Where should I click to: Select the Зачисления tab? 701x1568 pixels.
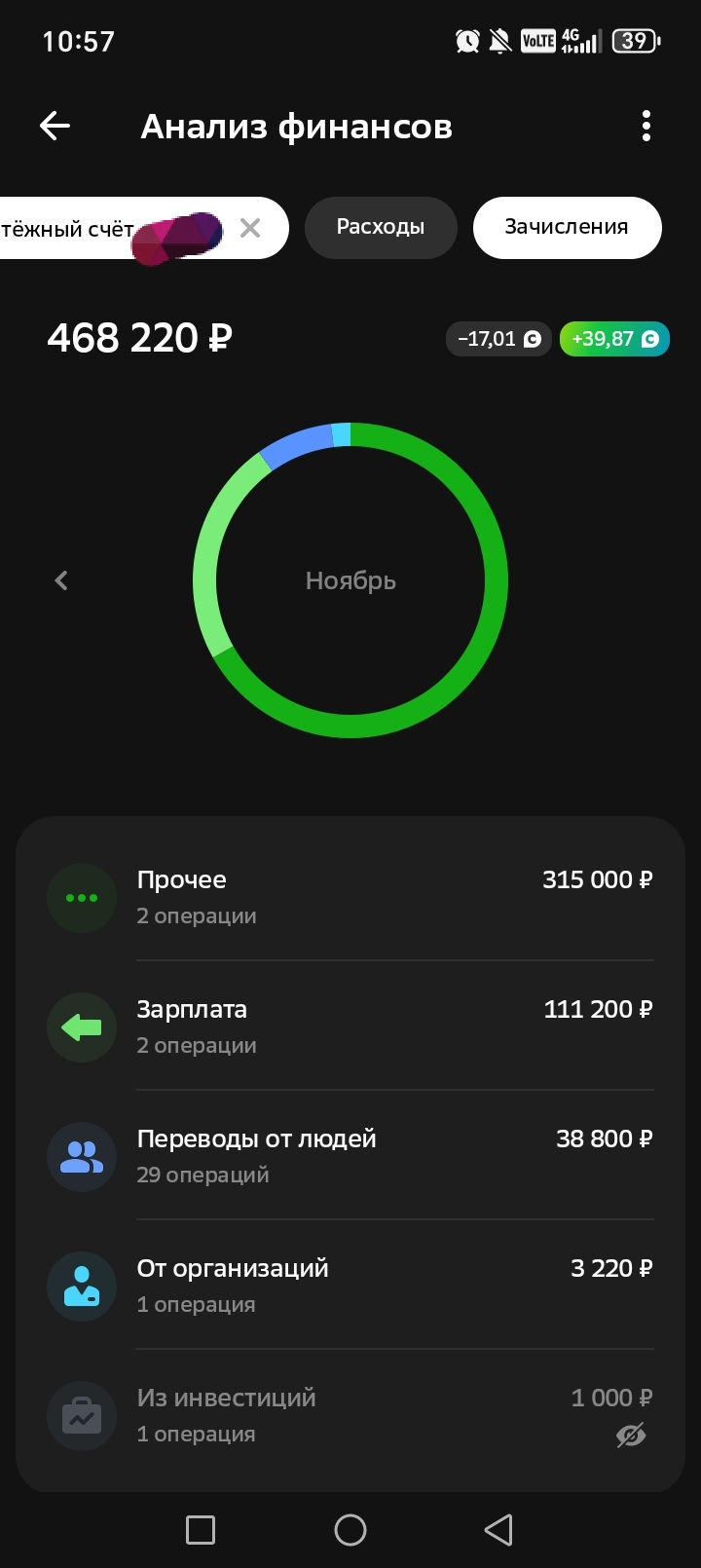point(567,227)
